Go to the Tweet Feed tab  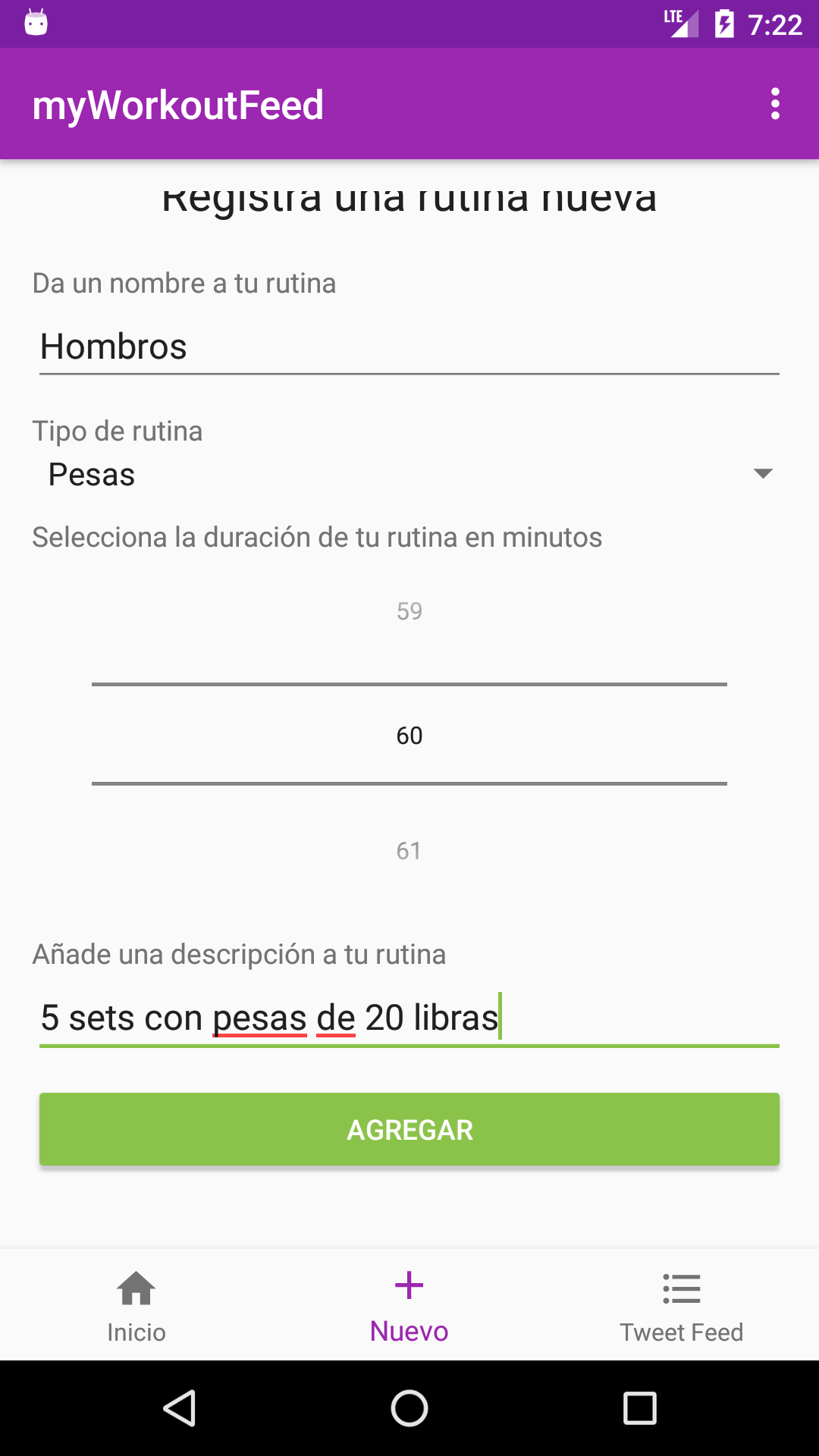click(681, 1306)
